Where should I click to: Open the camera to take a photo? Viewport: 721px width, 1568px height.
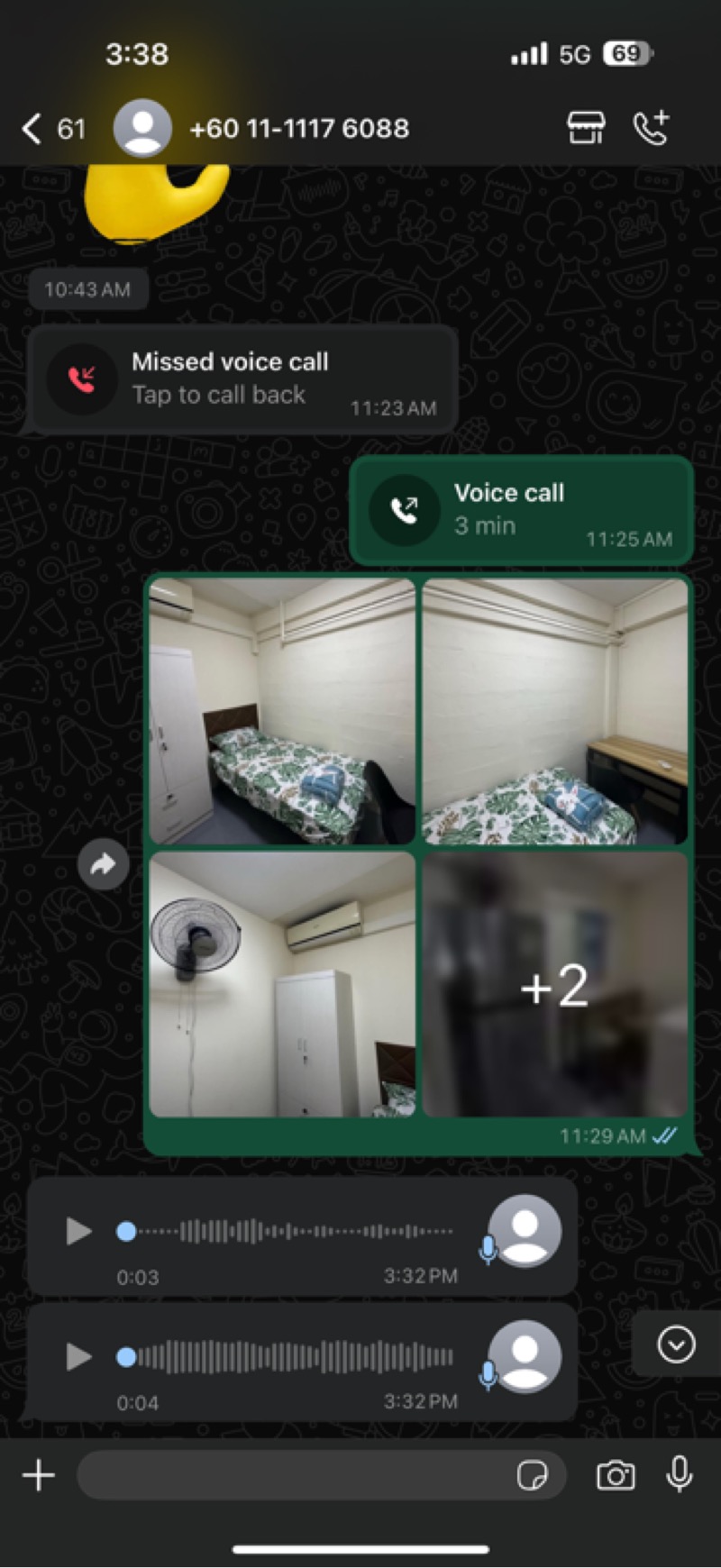pyautogui.click(x=616, y=1475)
